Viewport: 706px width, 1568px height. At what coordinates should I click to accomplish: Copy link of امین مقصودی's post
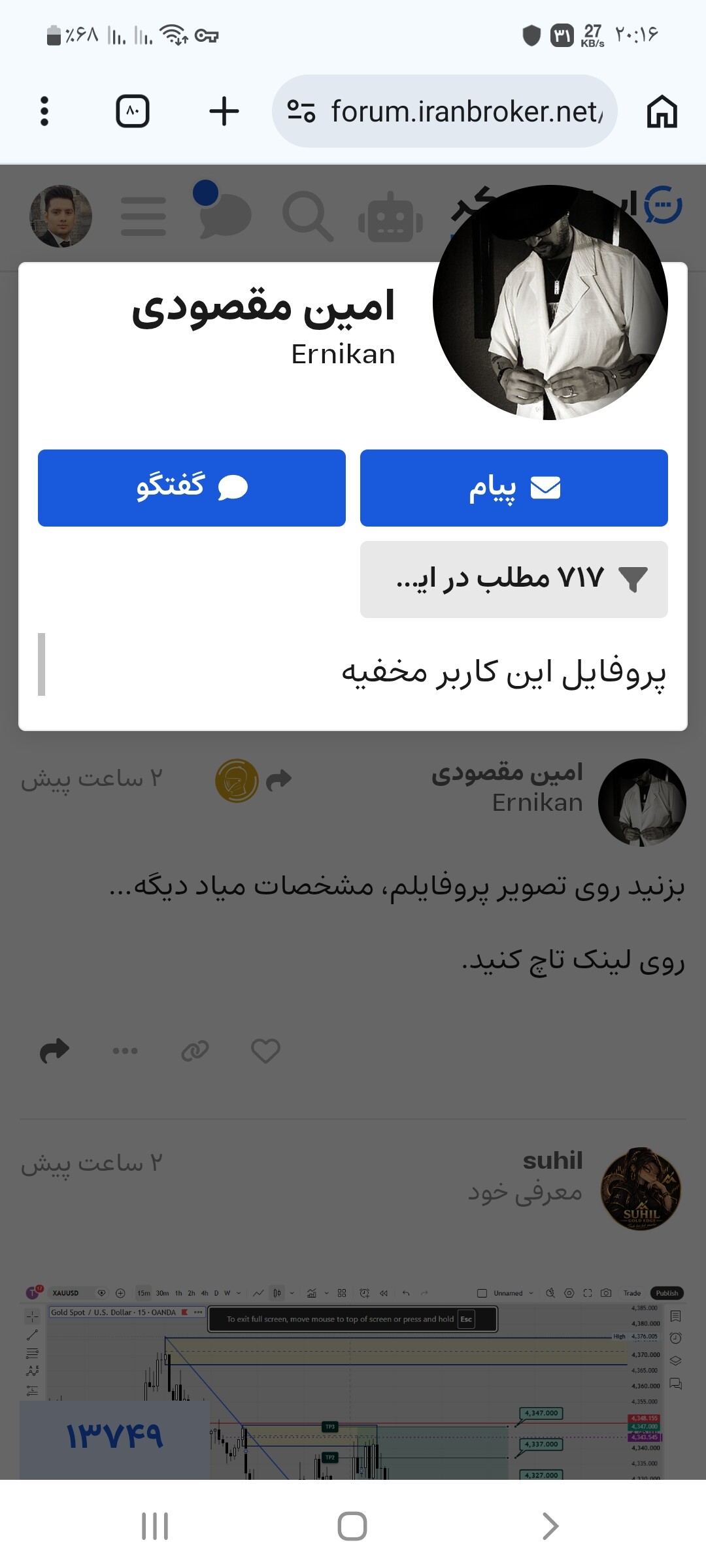(x=195, y=1051)
